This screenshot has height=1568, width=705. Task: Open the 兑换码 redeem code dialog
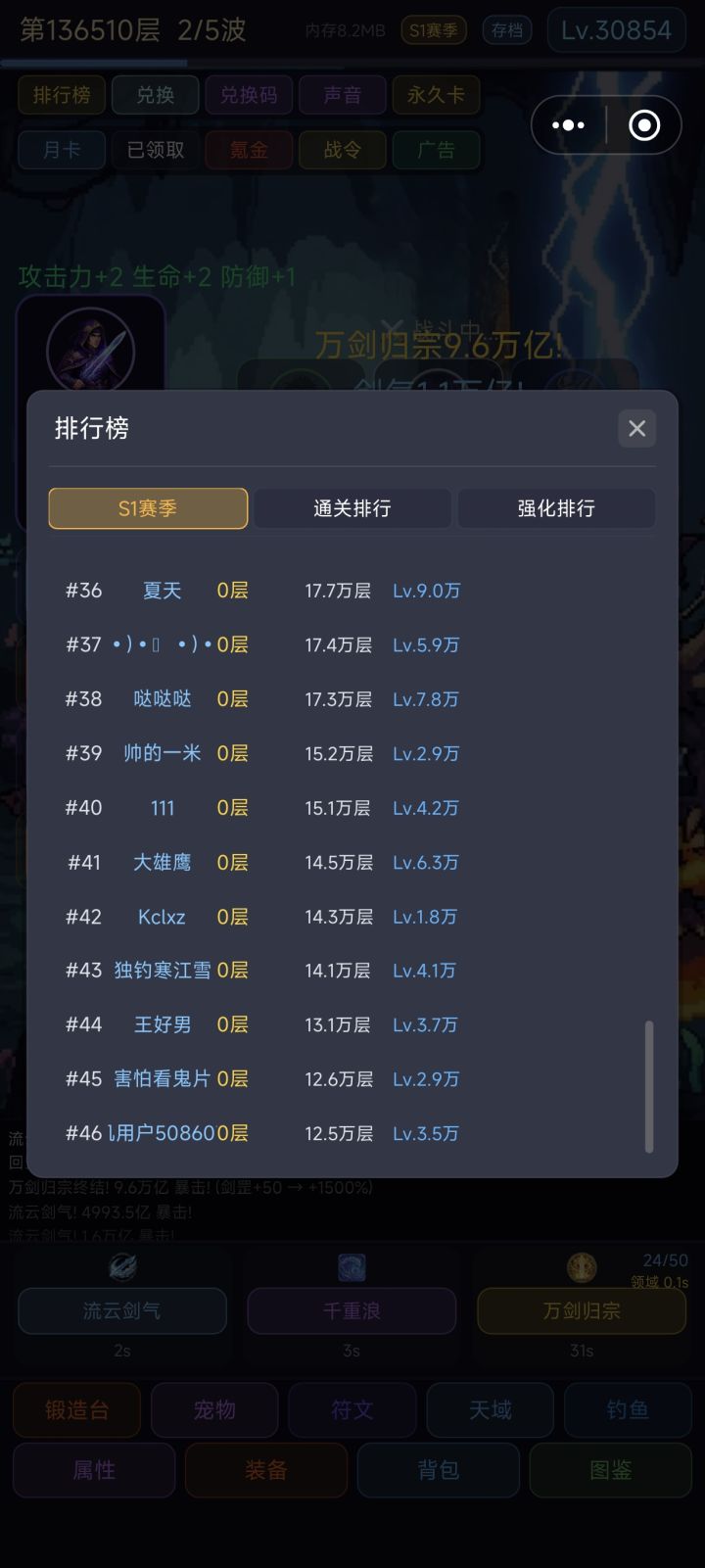click(x=249, y=95)
